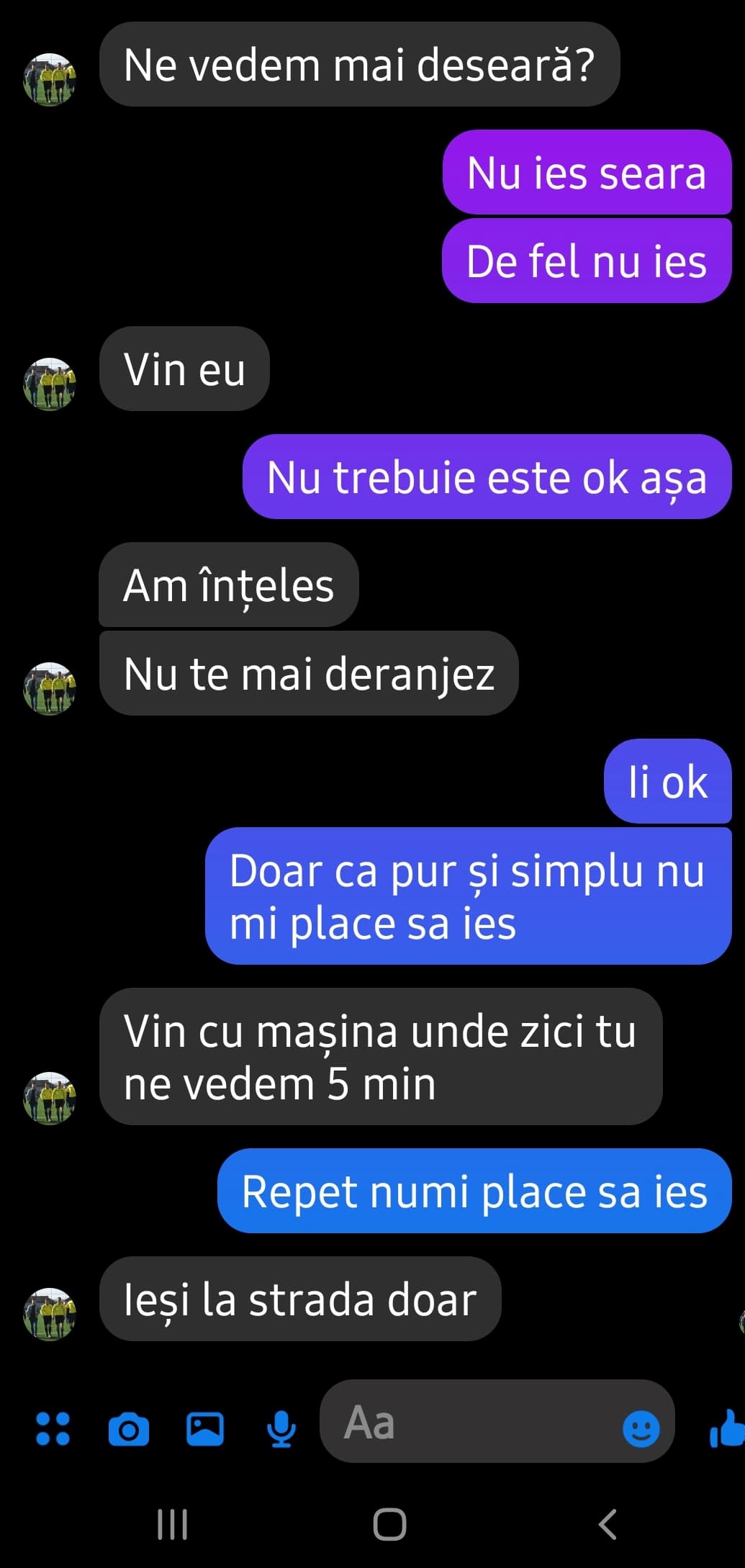The height and width of the screenshot is (1568, 745).
Task: Record a voice message with the microphone
Action: click(x=281, y=1429)
